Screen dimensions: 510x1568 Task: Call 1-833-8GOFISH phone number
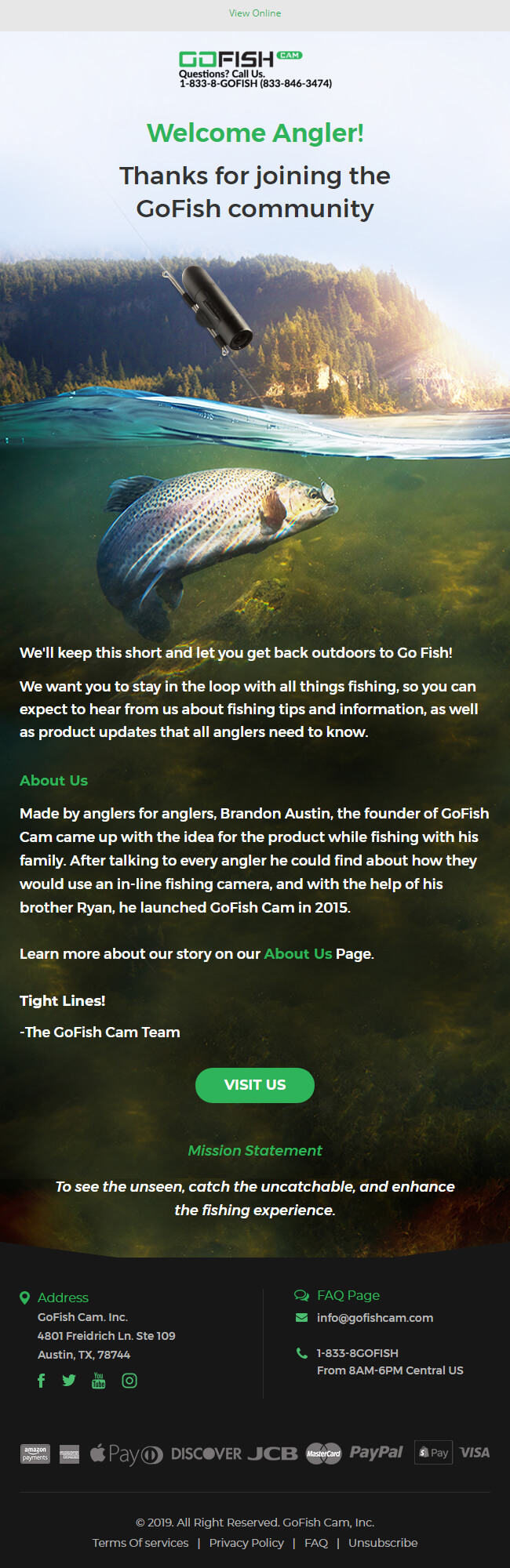pyautogui.click(x=357, y=1352)
